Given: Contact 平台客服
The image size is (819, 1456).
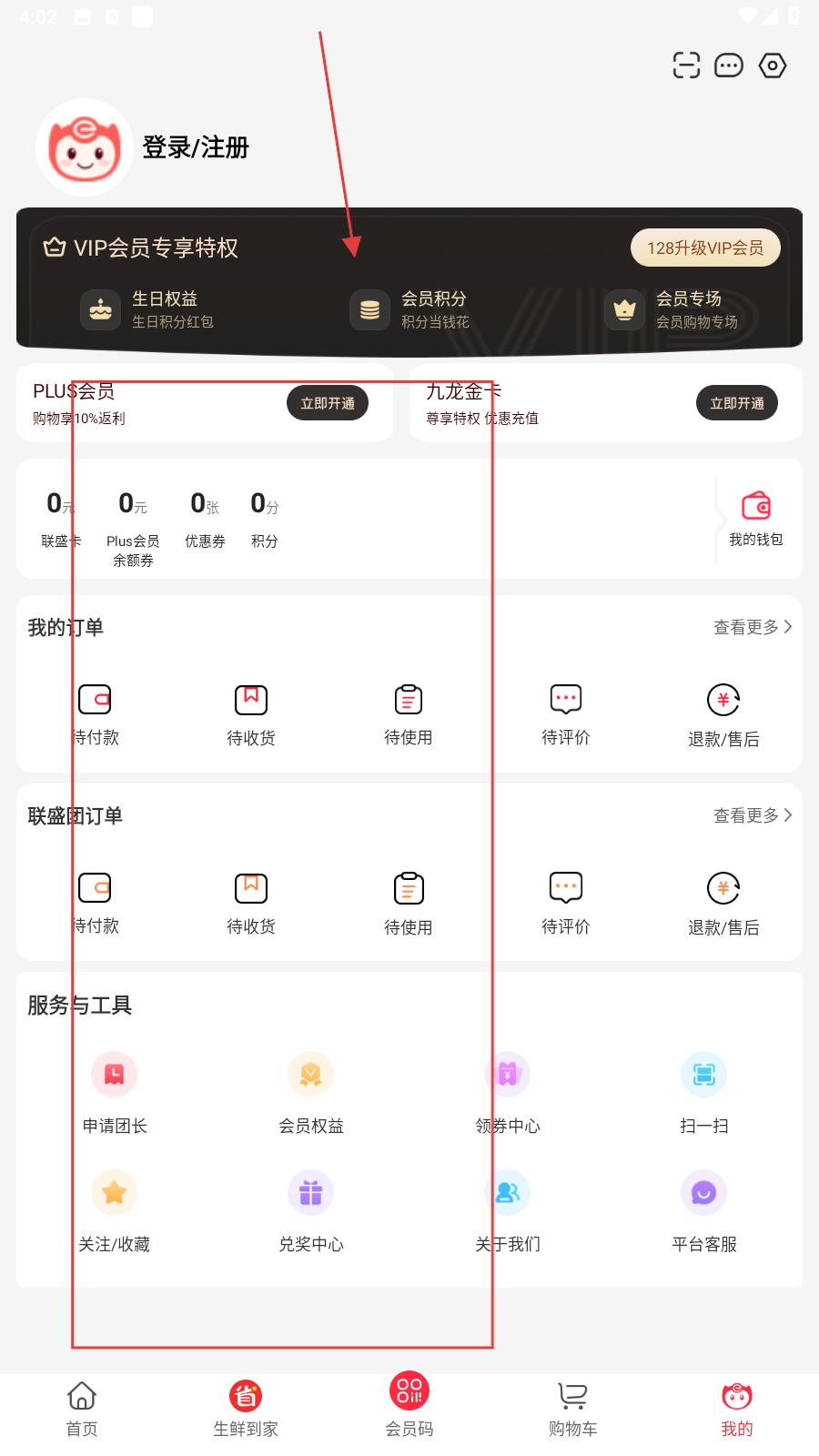Looking at the screenshot, I should pos(703,1210).
